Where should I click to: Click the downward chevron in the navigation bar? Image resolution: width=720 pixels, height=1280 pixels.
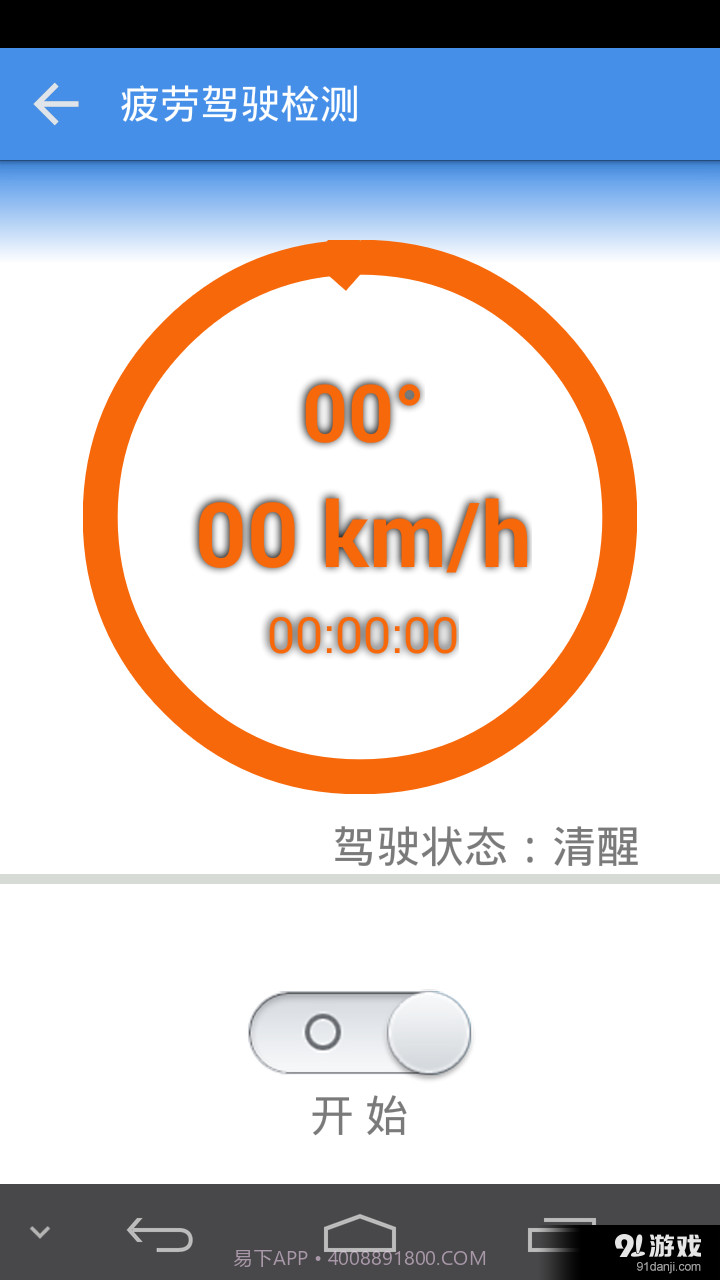tap(40, 1232)
